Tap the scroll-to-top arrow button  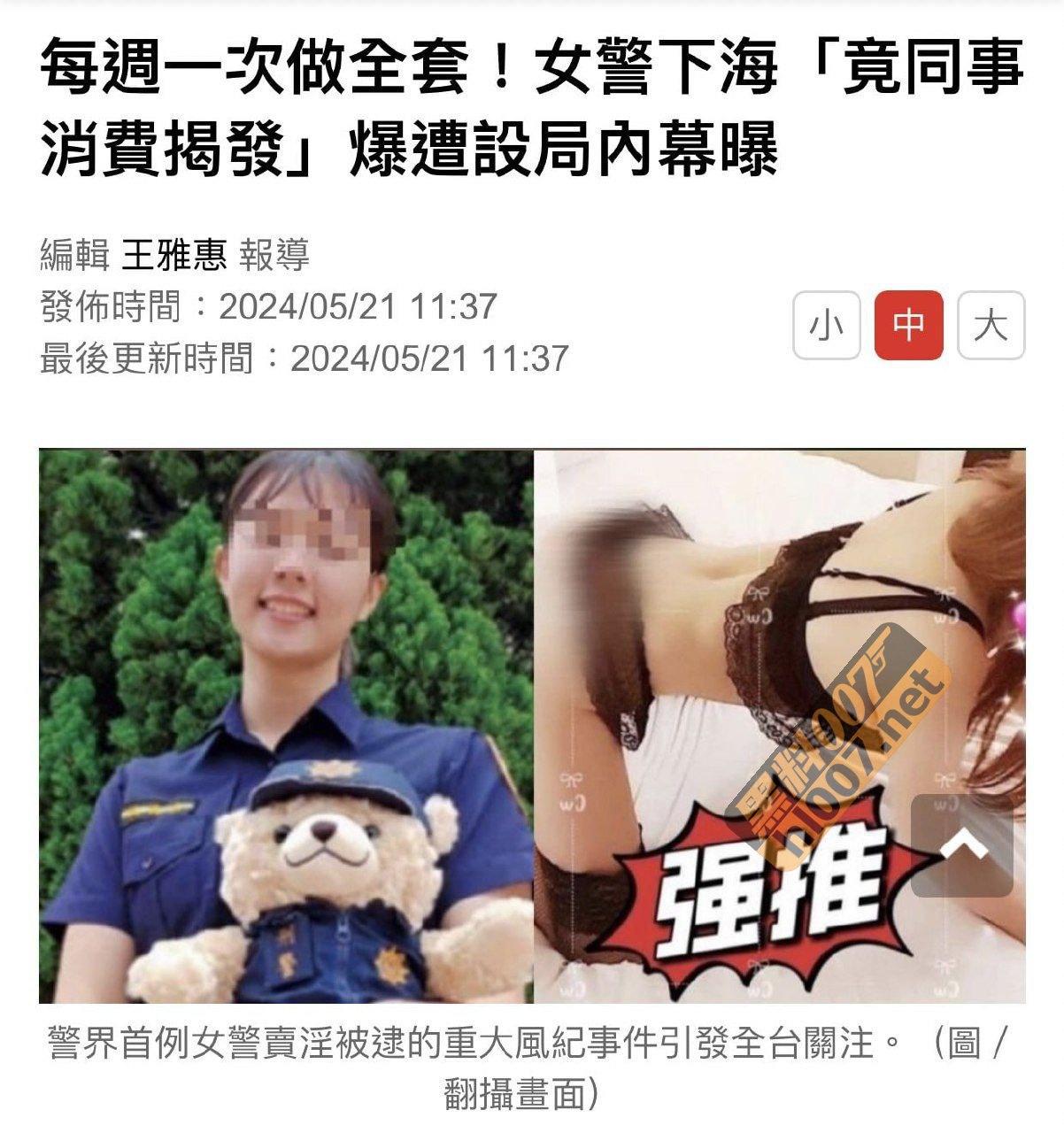(962, 846)
